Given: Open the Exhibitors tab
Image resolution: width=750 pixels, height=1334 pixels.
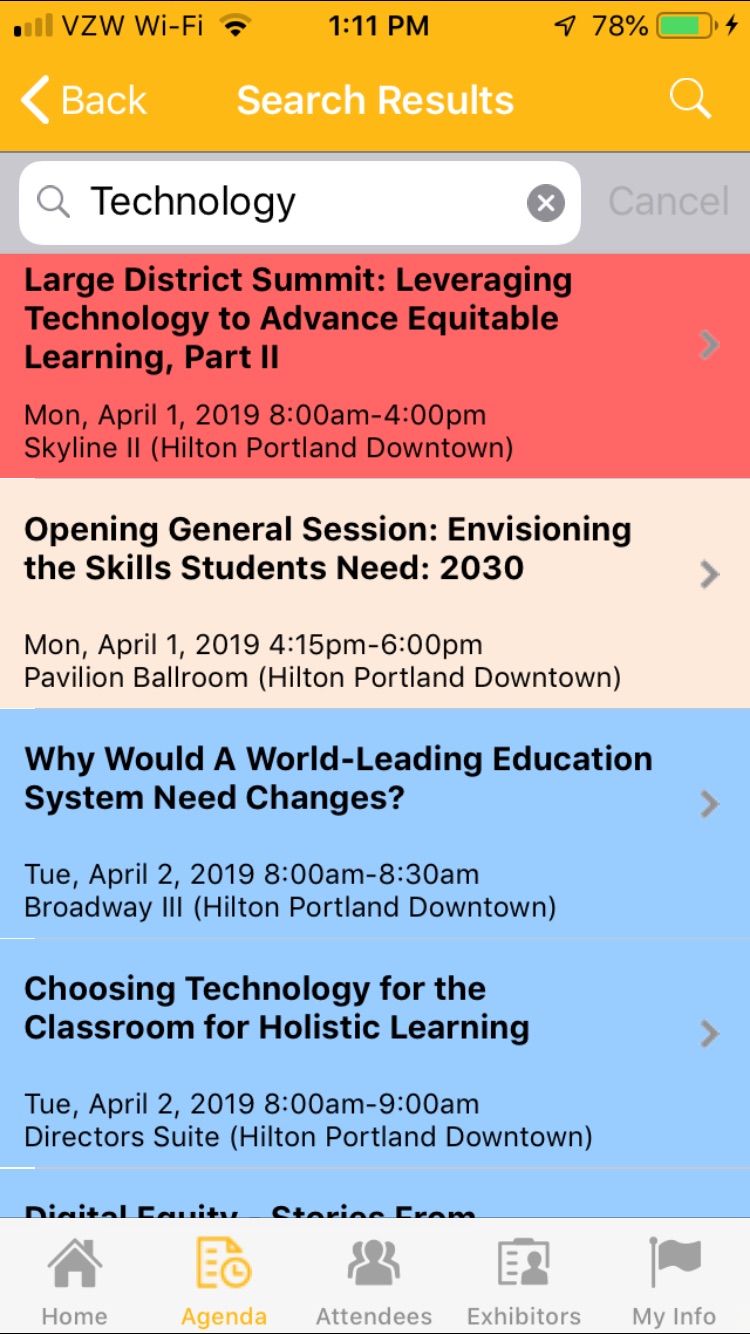Looking at the screenshot, I should click(x=524, y=1281).
